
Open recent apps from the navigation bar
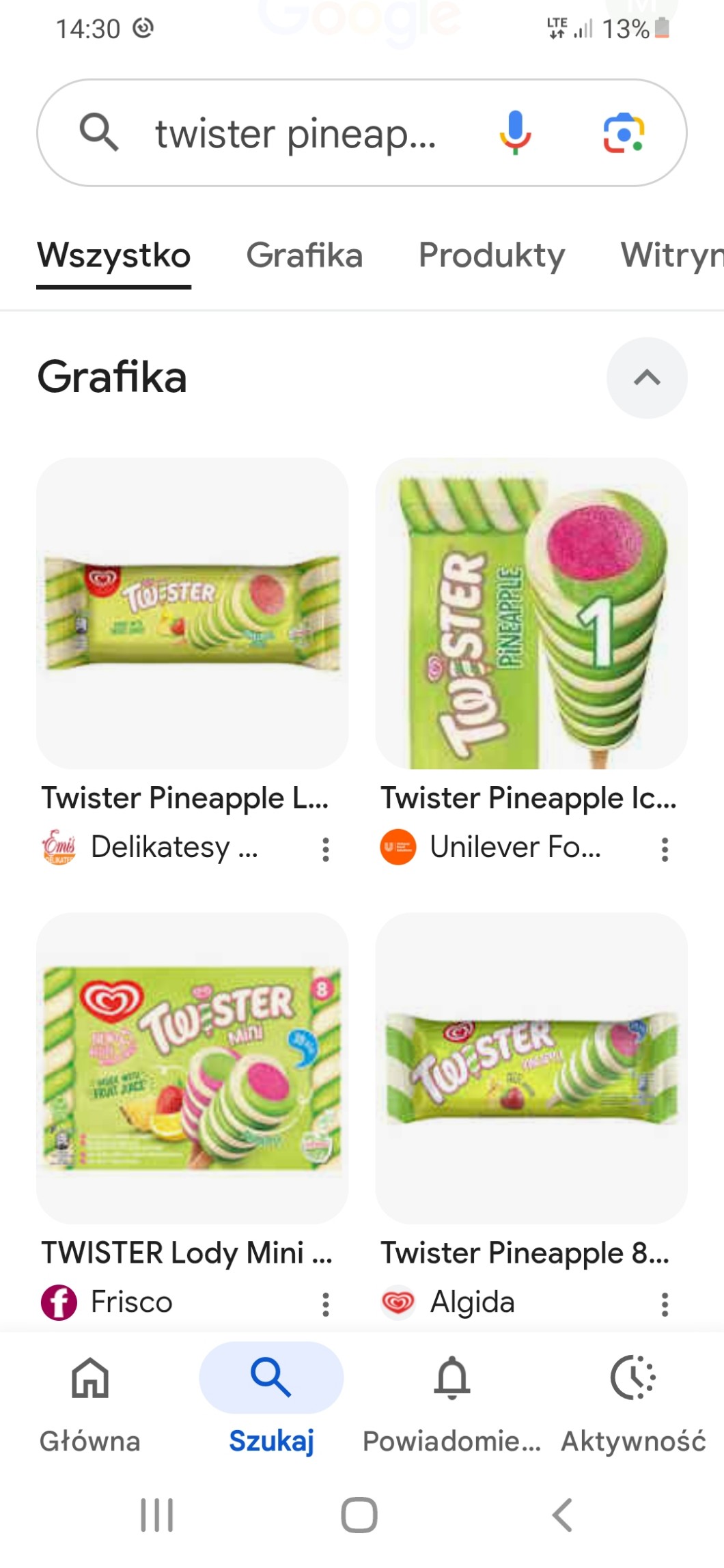tap(157, 1515)
